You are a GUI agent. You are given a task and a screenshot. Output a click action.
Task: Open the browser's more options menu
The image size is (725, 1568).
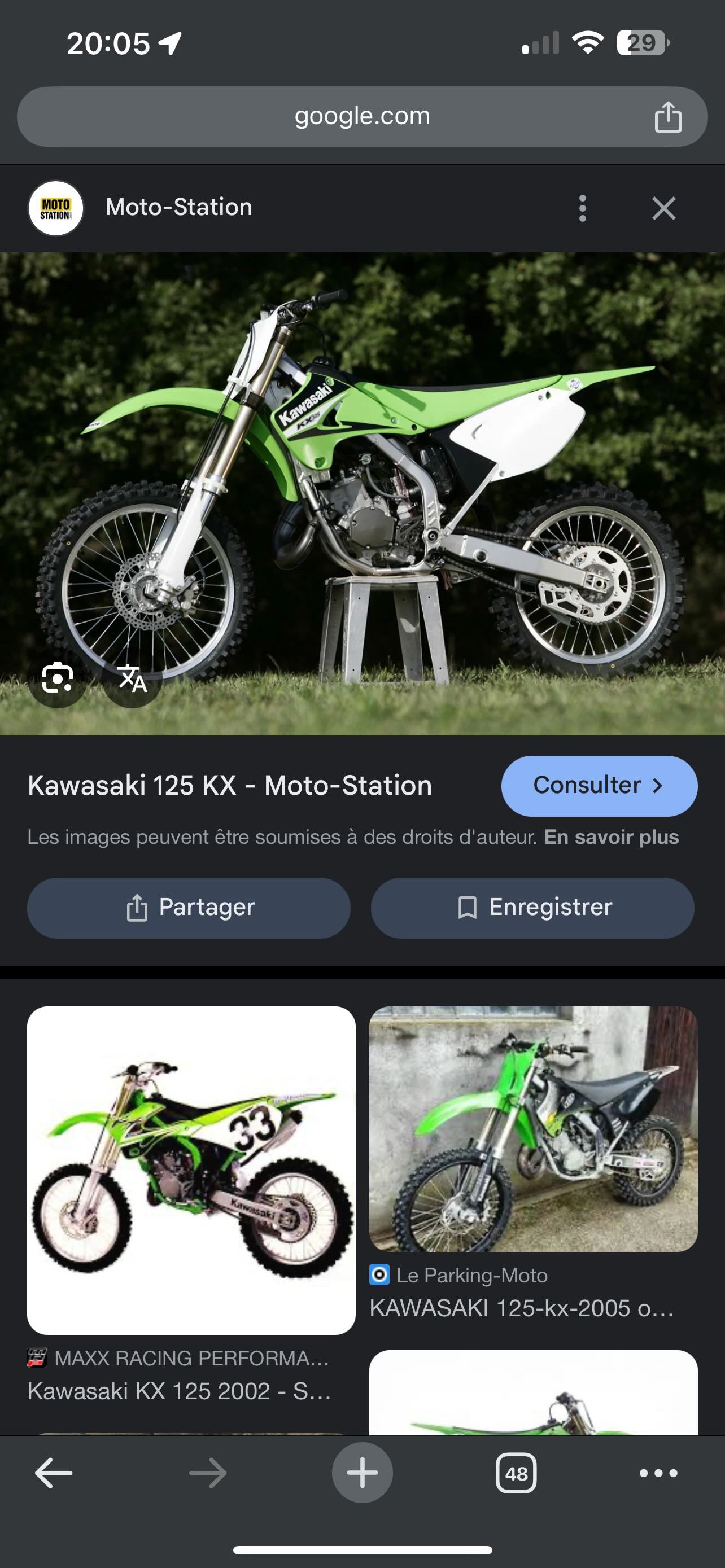click(x=658, y=1473)
